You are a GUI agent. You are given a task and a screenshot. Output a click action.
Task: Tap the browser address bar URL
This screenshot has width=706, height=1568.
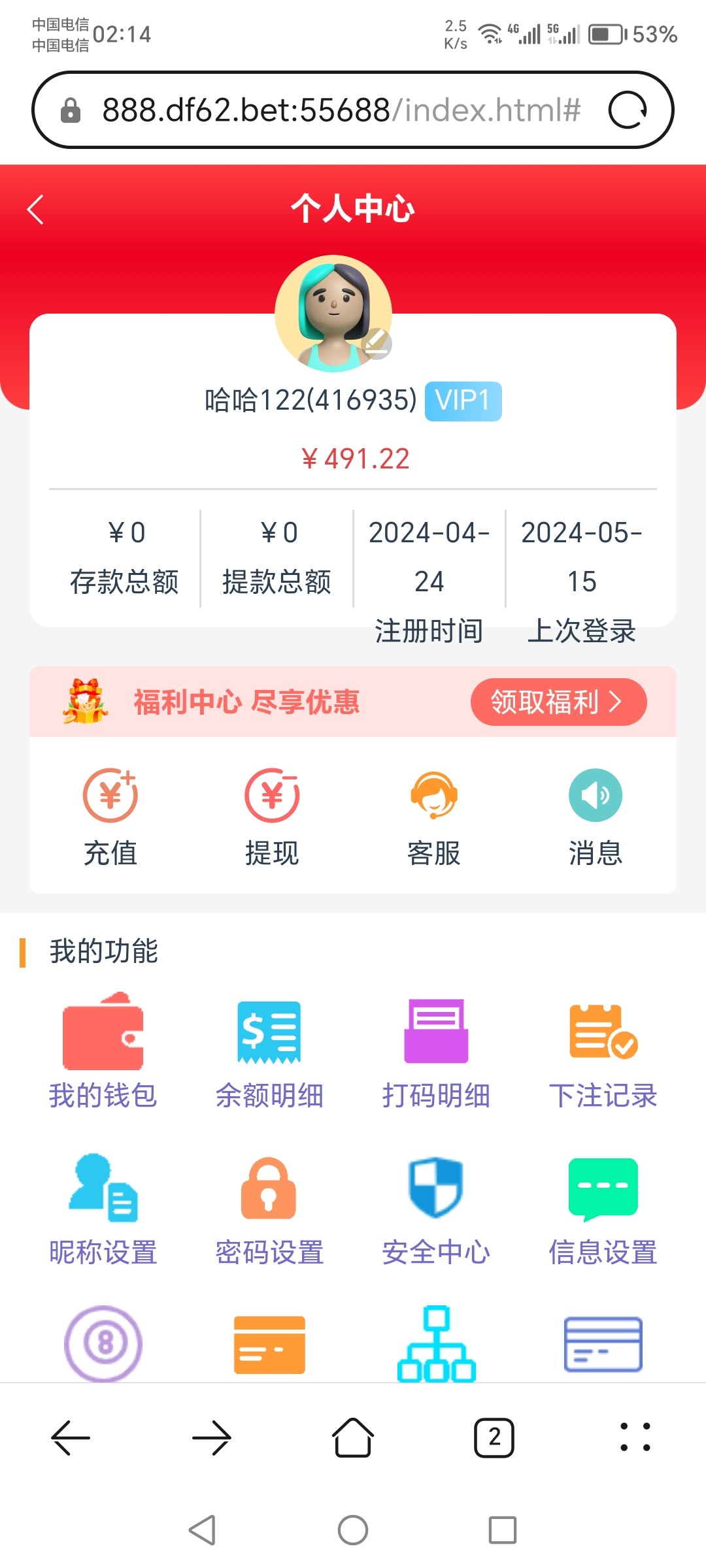[340, 110]
